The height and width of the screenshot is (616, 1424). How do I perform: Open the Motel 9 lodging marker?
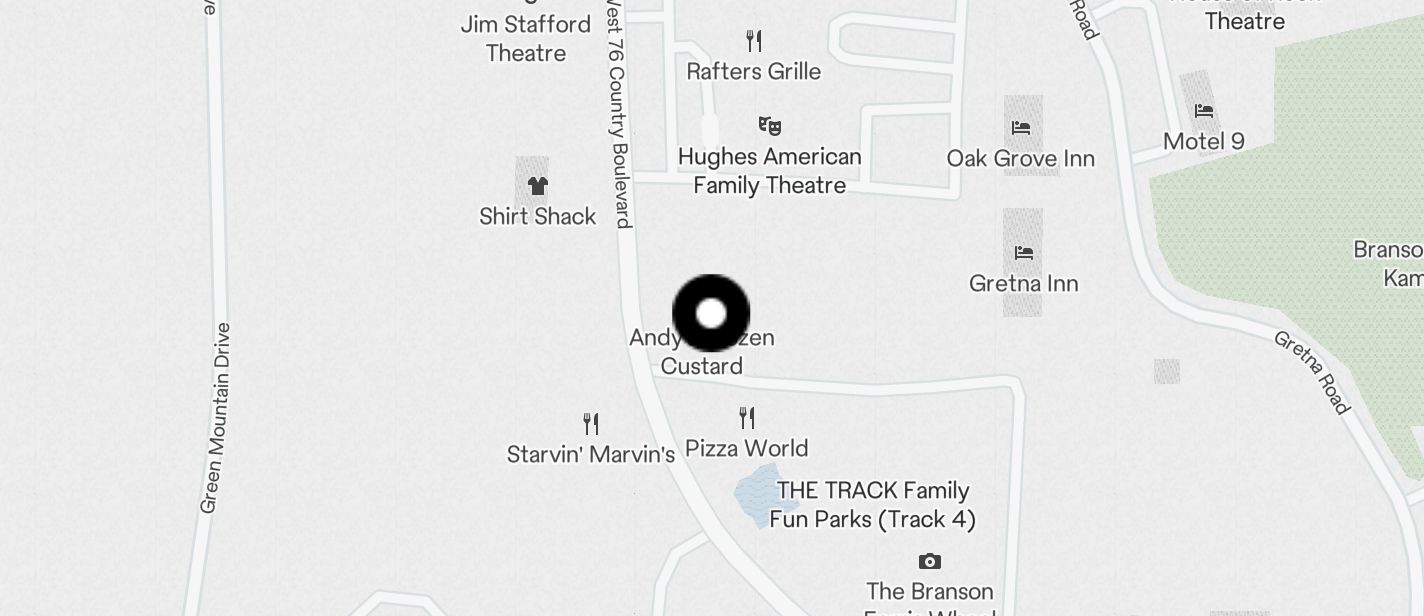point(1204,111)
